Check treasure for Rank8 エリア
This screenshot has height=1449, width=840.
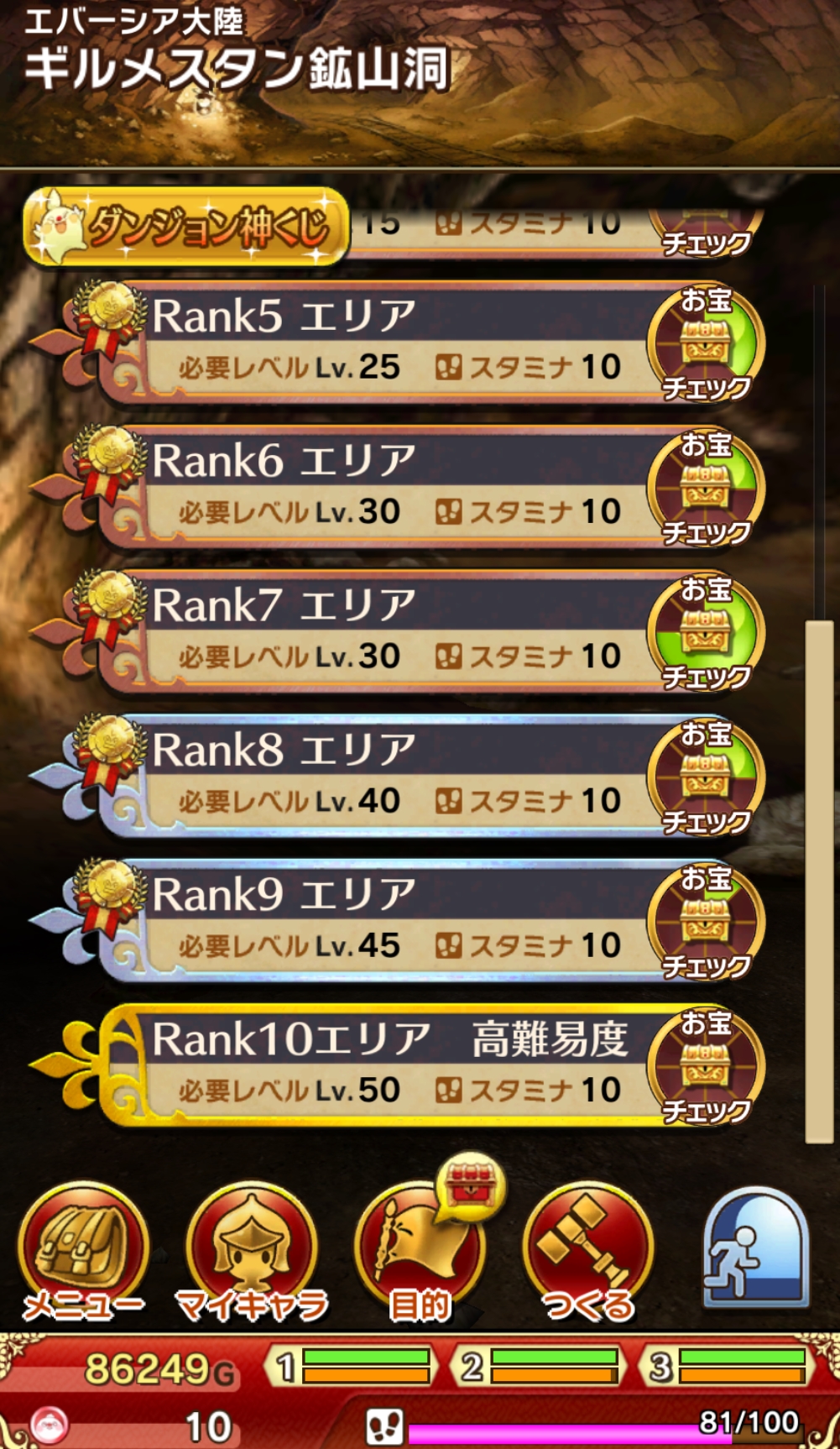(705, 777)
